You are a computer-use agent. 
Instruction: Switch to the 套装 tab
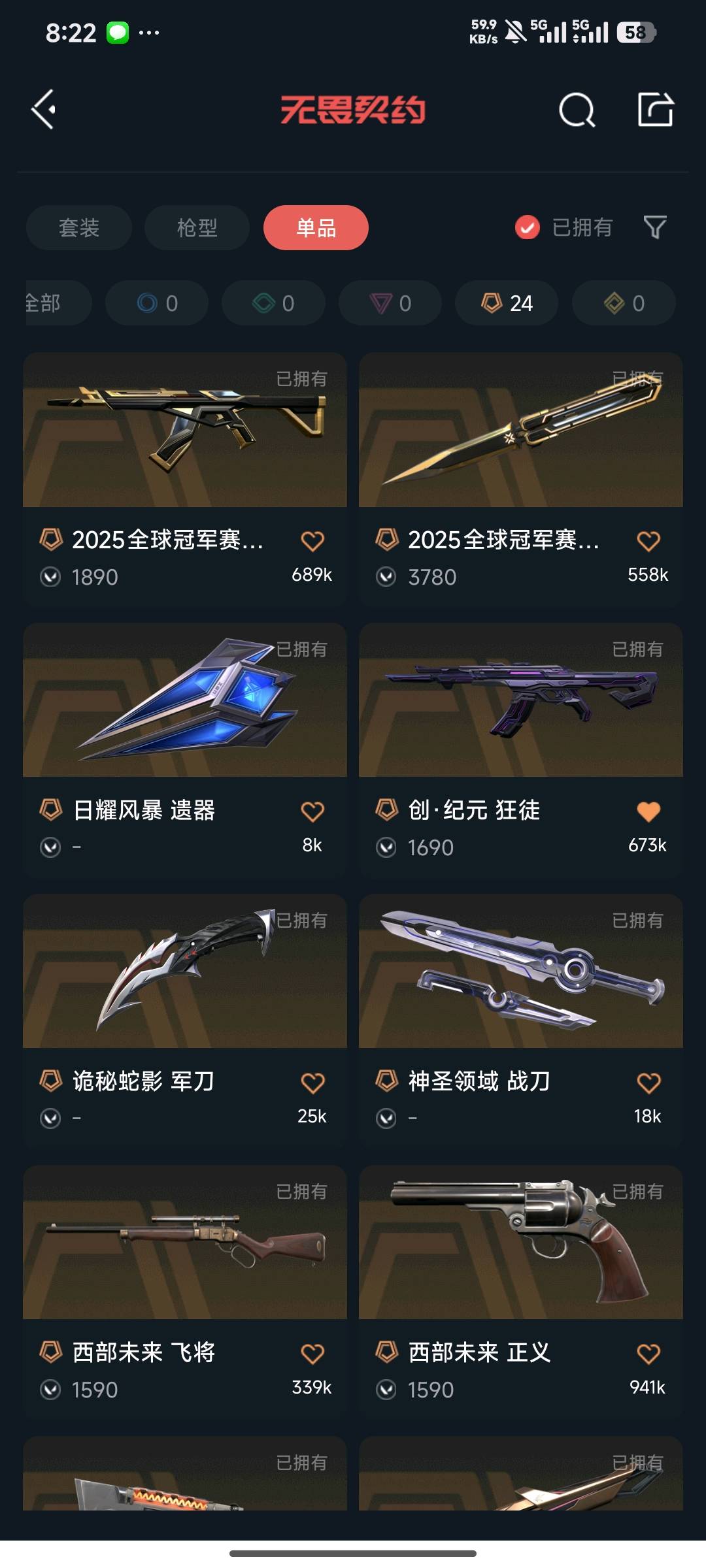point(79,228)
